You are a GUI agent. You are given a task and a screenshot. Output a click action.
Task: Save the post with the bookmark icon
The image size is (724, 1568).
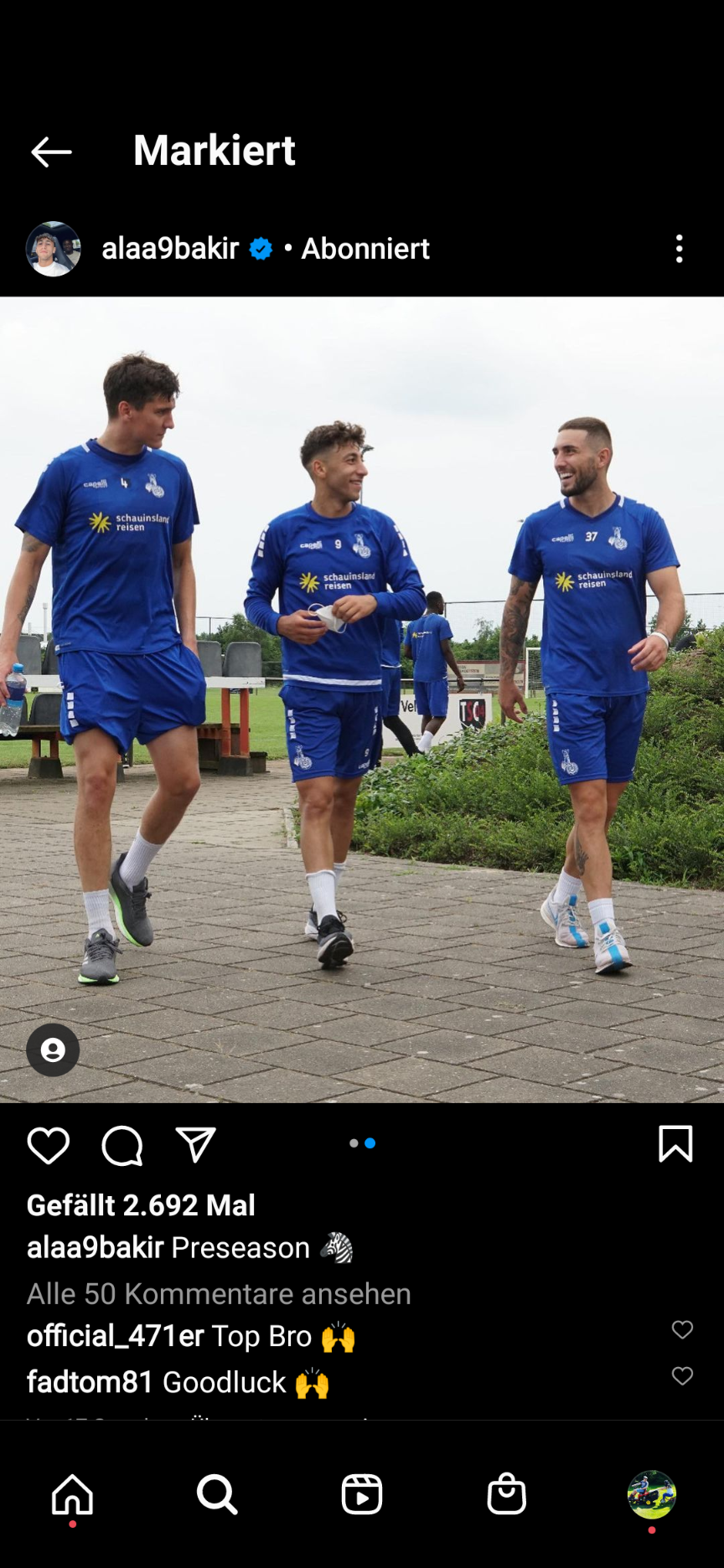point(675,1144)
